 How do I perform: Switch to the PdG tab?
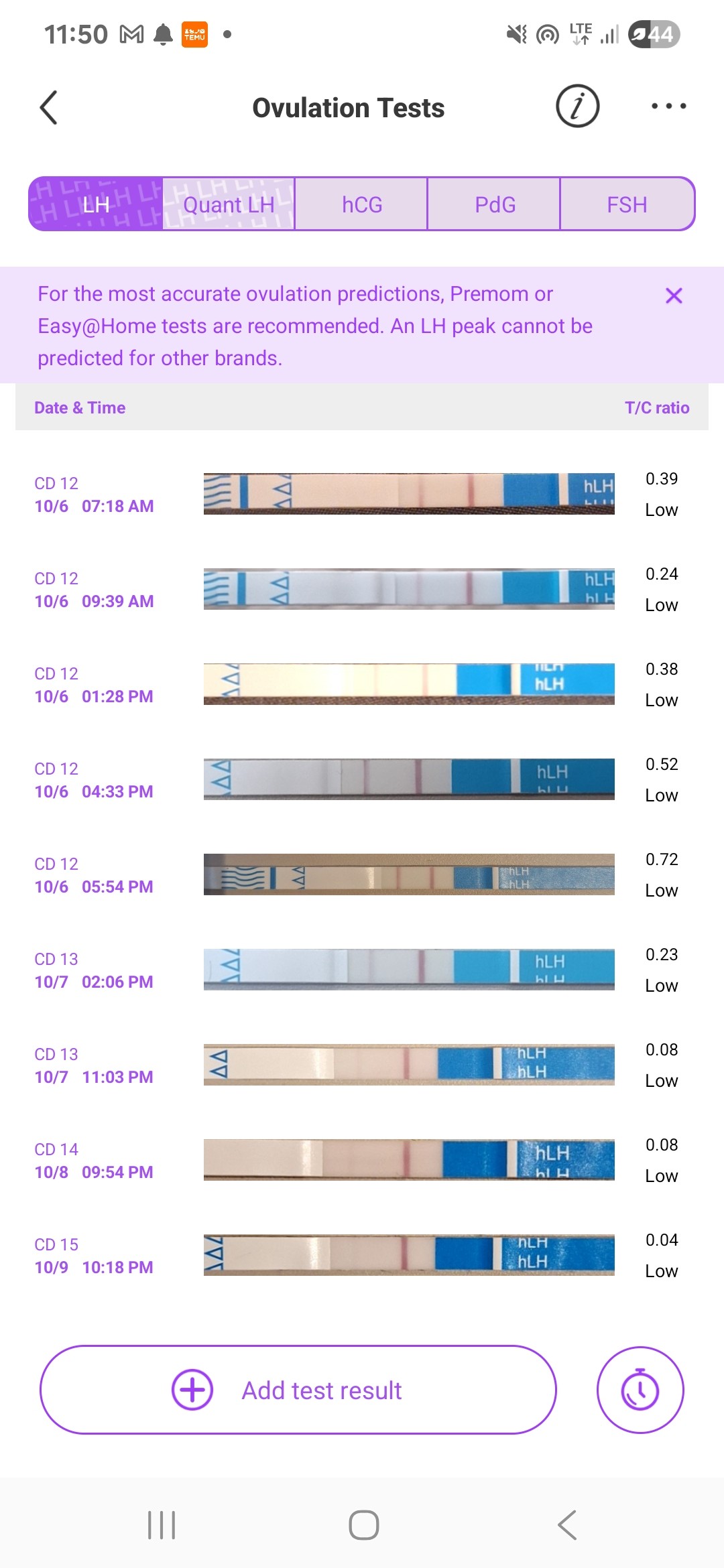point(495,204)
